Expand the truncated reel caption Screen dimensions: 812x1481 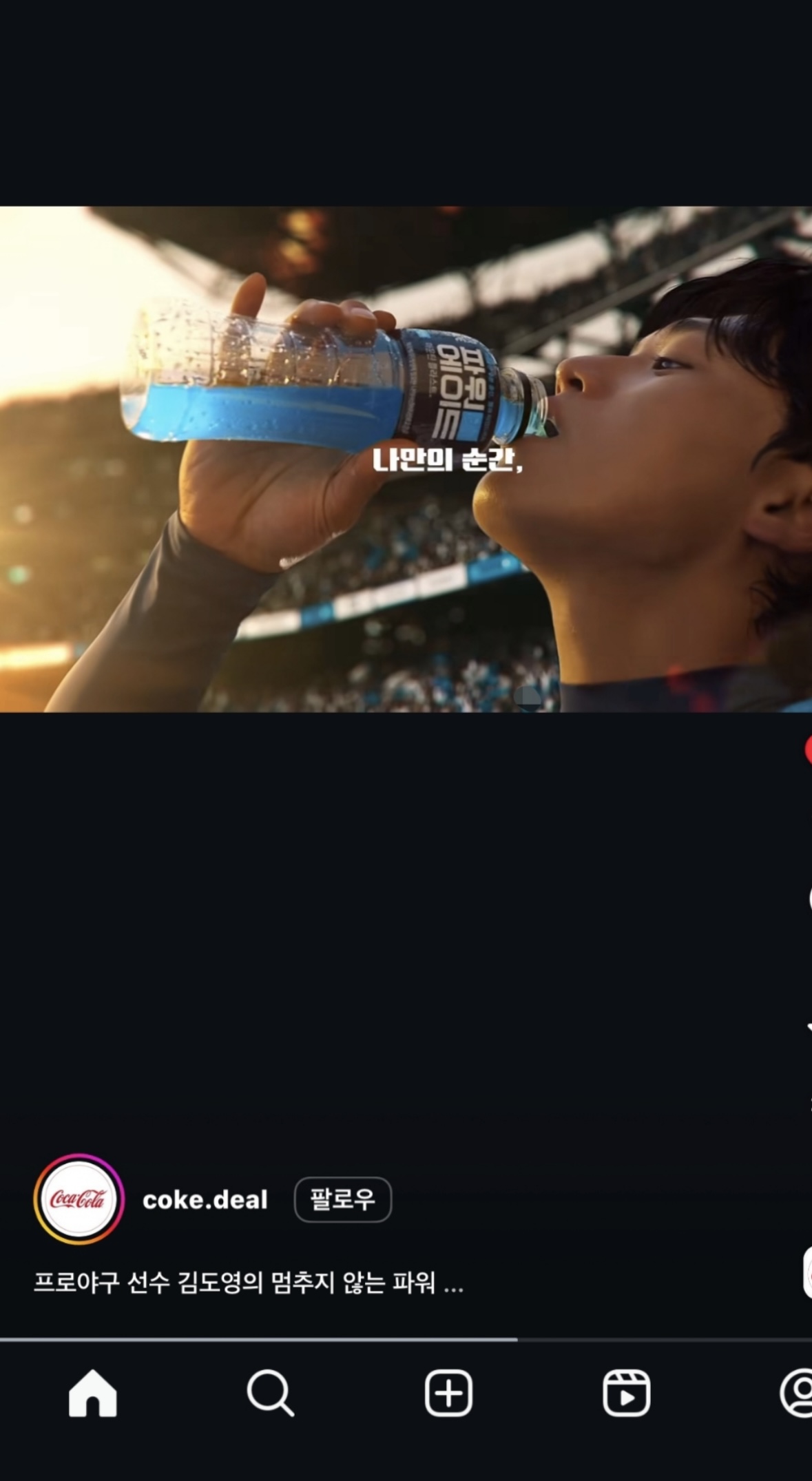(x=453, y=1283)
